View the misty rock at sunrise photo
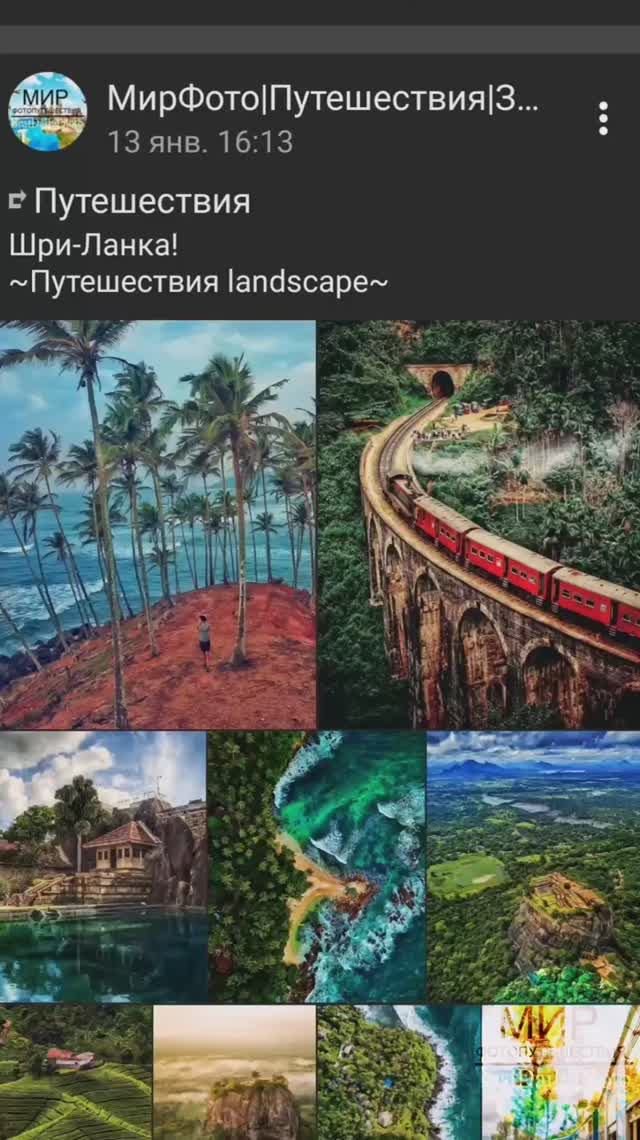640x1140 pixels. point(234,1072)
